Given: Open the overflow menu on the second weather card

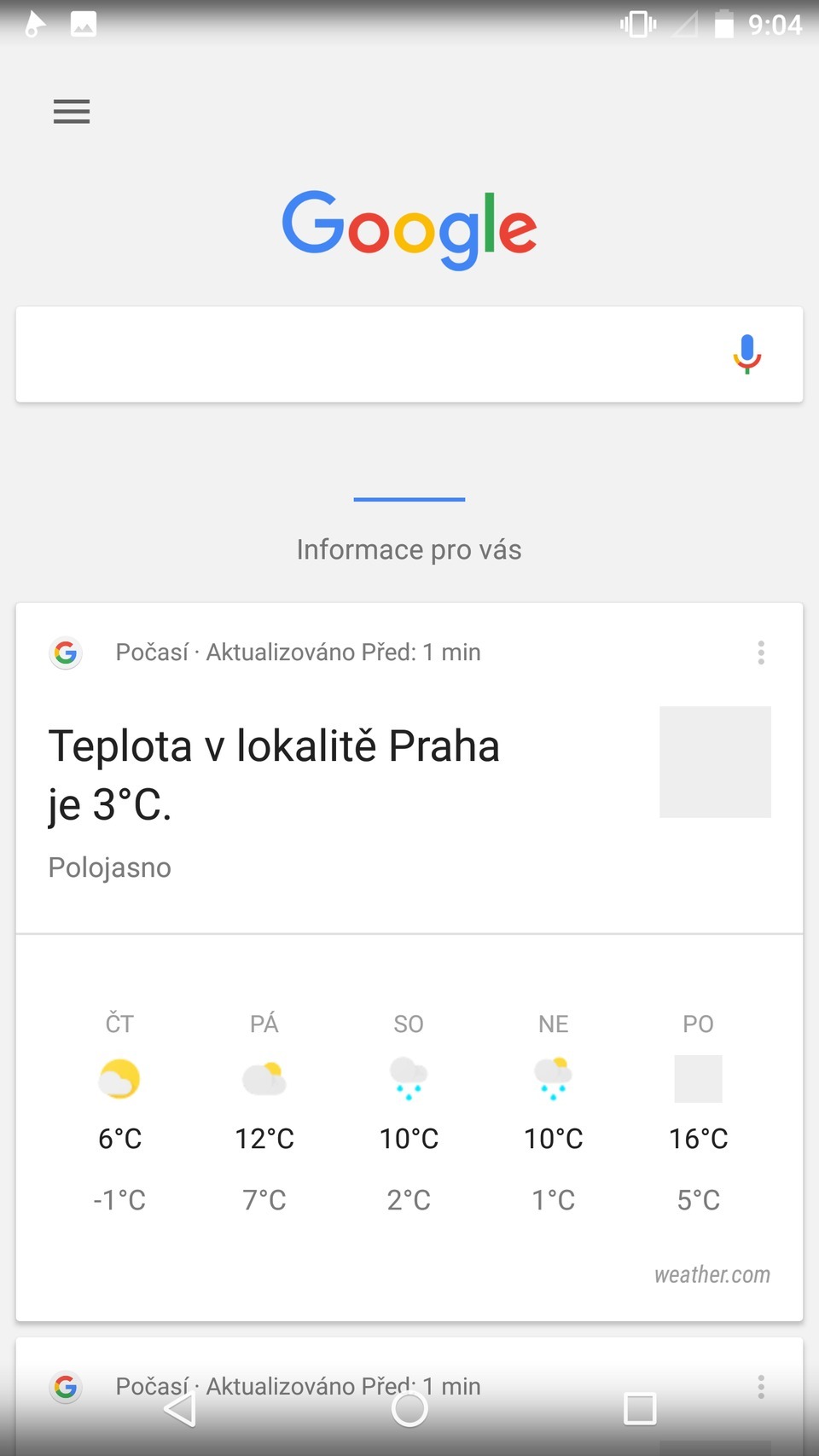Looking at the screenshot, I should tap(760, 1386).
